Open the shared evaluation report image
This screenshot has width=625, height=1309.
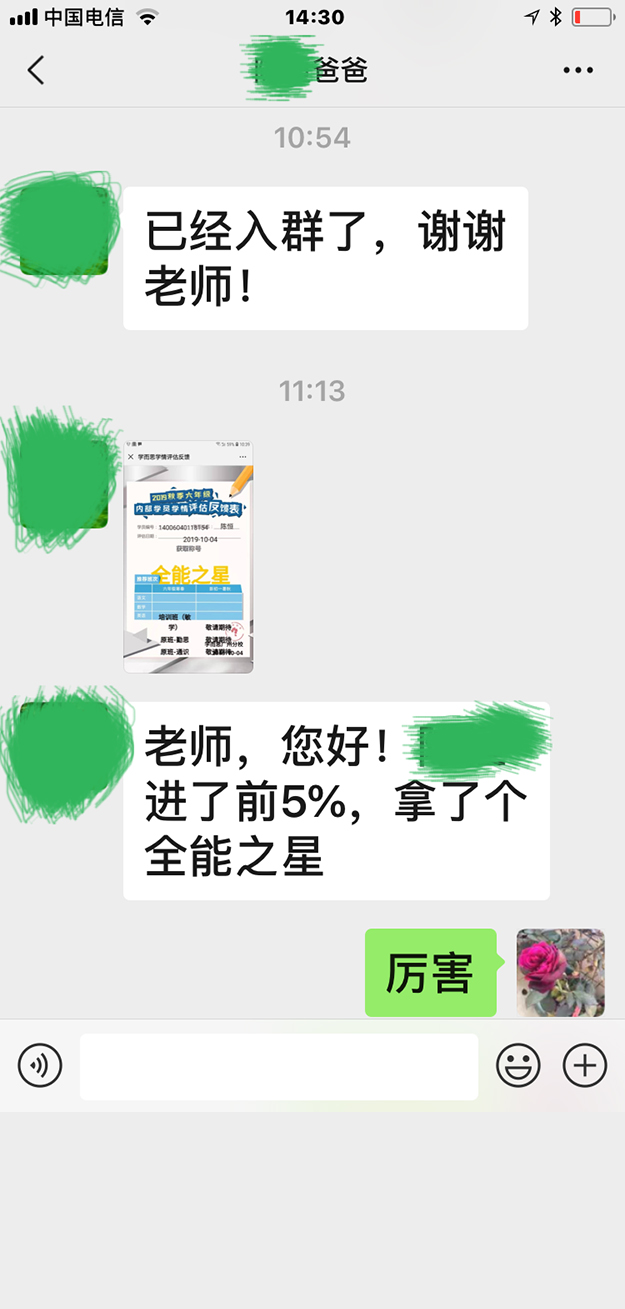pyautogui.click(x=188, y=556)
